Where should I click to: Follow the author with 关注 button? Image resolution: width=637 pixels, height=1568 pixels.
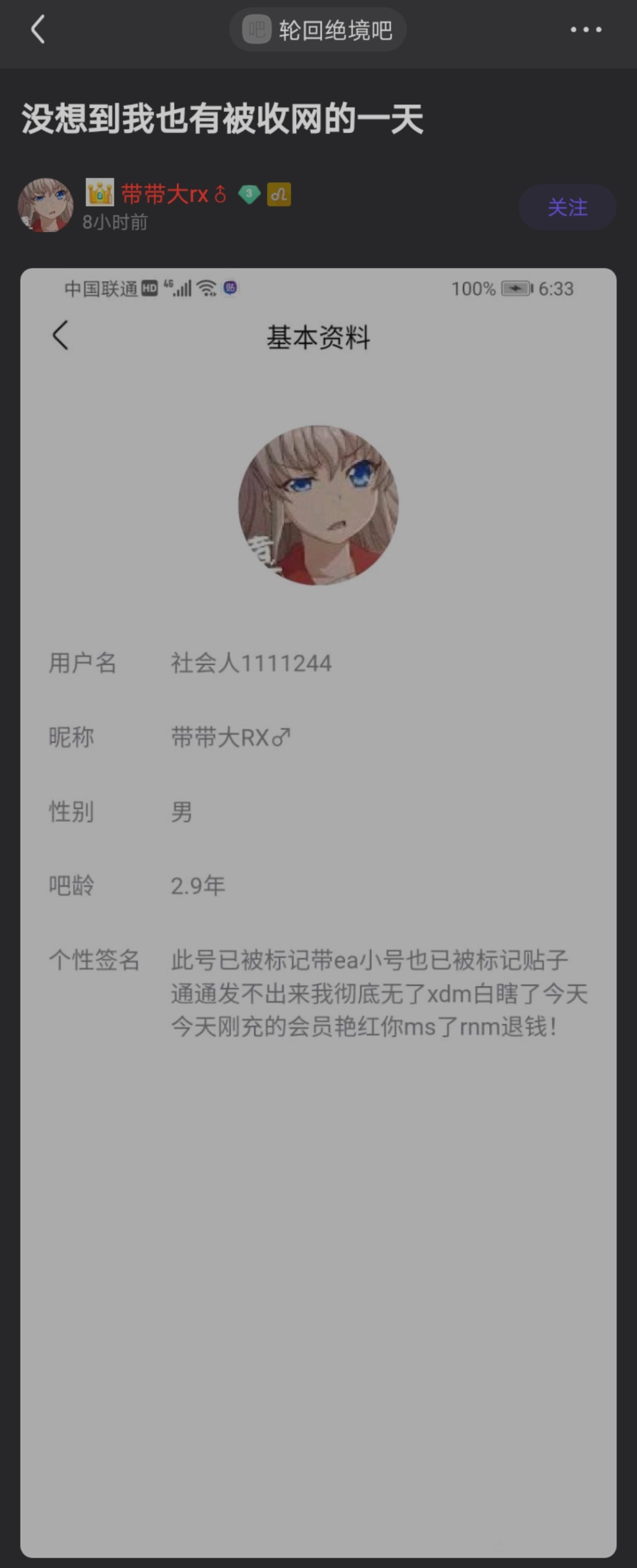(566, 207)
